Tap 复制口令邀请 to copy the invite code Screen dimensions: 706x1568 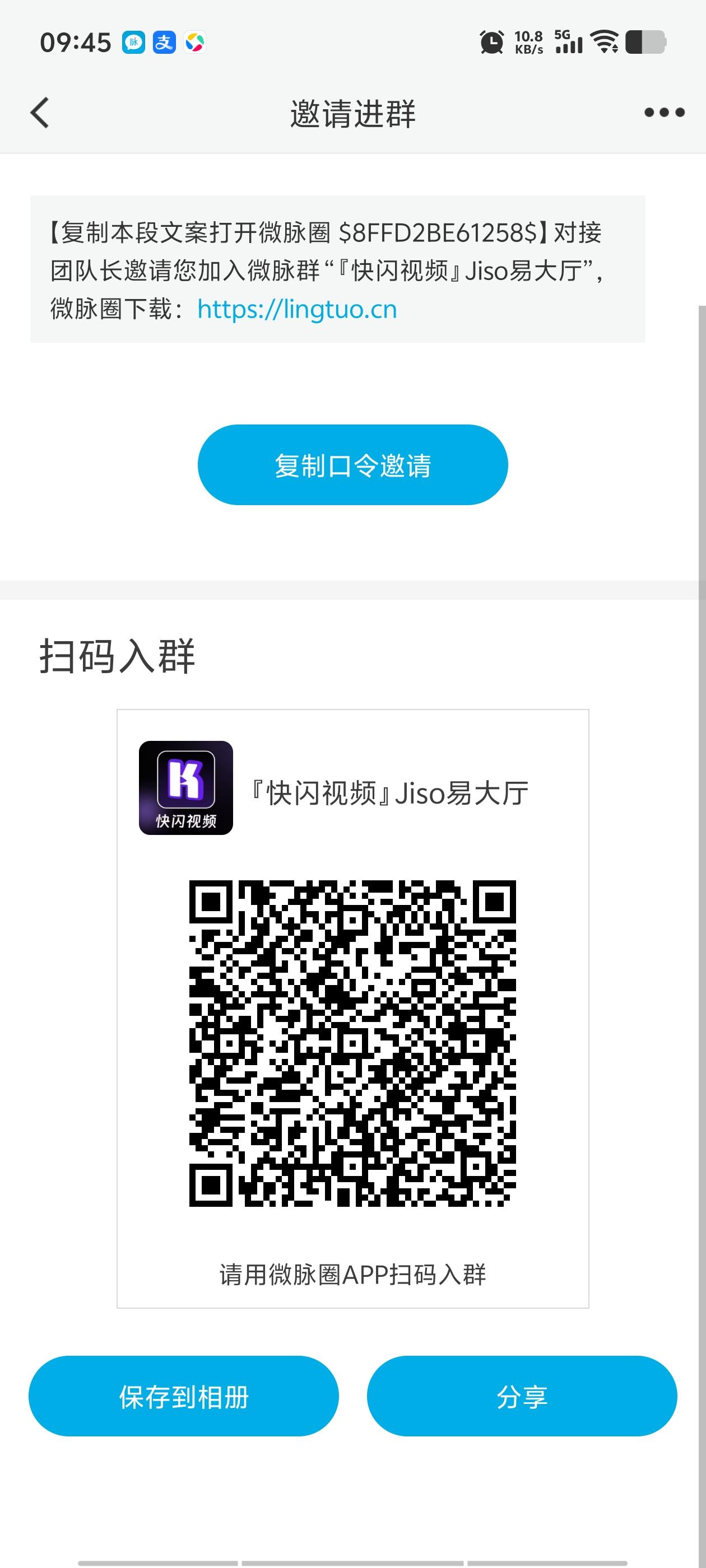(352, 465)
